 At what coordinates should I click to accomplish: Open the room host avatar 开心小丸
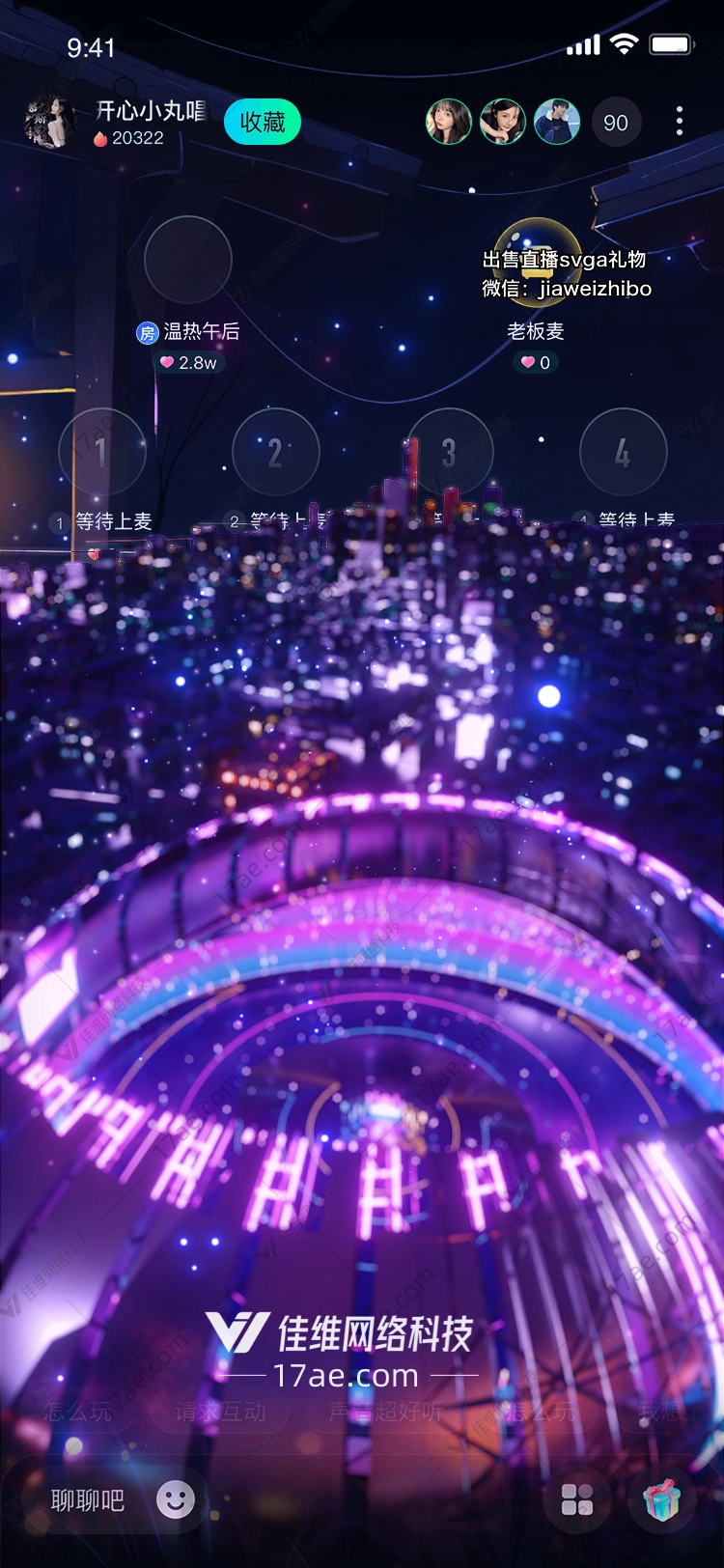pos(49,123)
